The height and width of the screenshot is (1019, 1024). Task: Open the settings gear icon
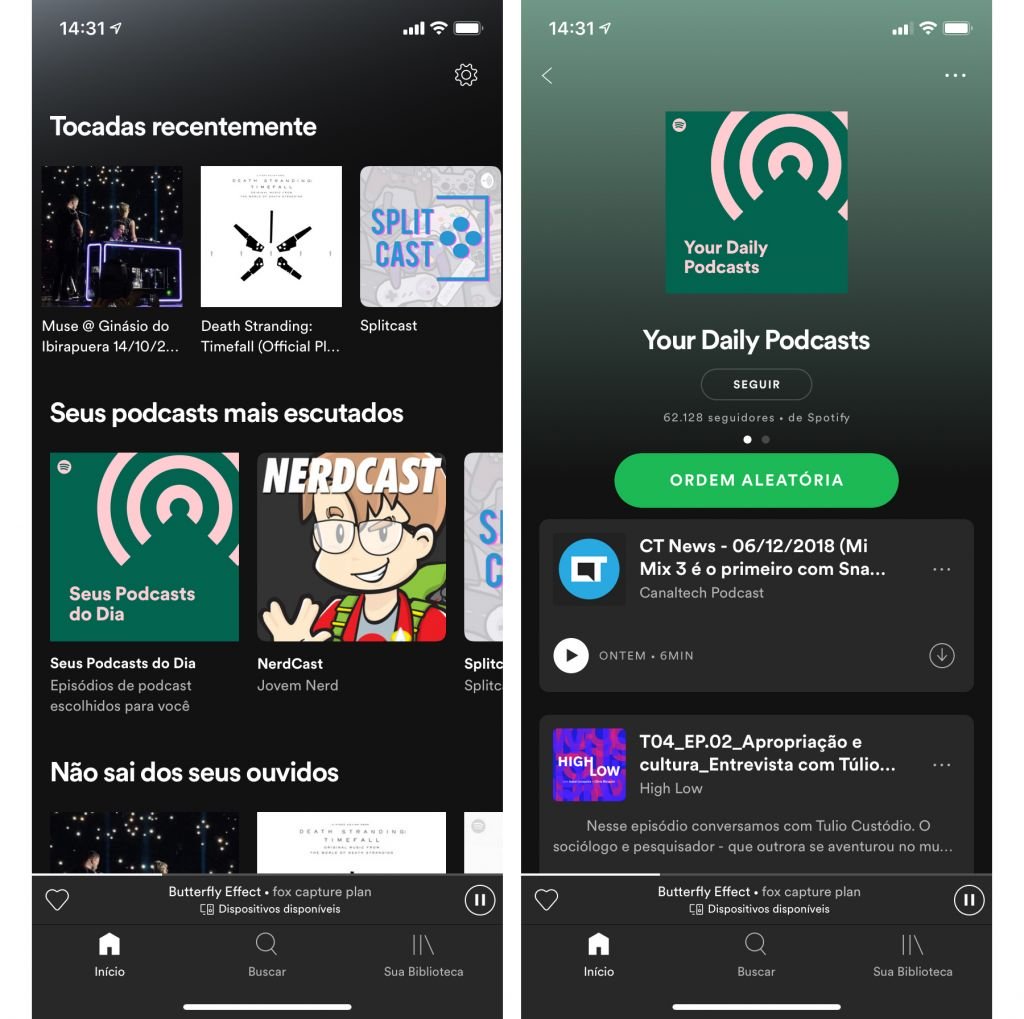466,75
